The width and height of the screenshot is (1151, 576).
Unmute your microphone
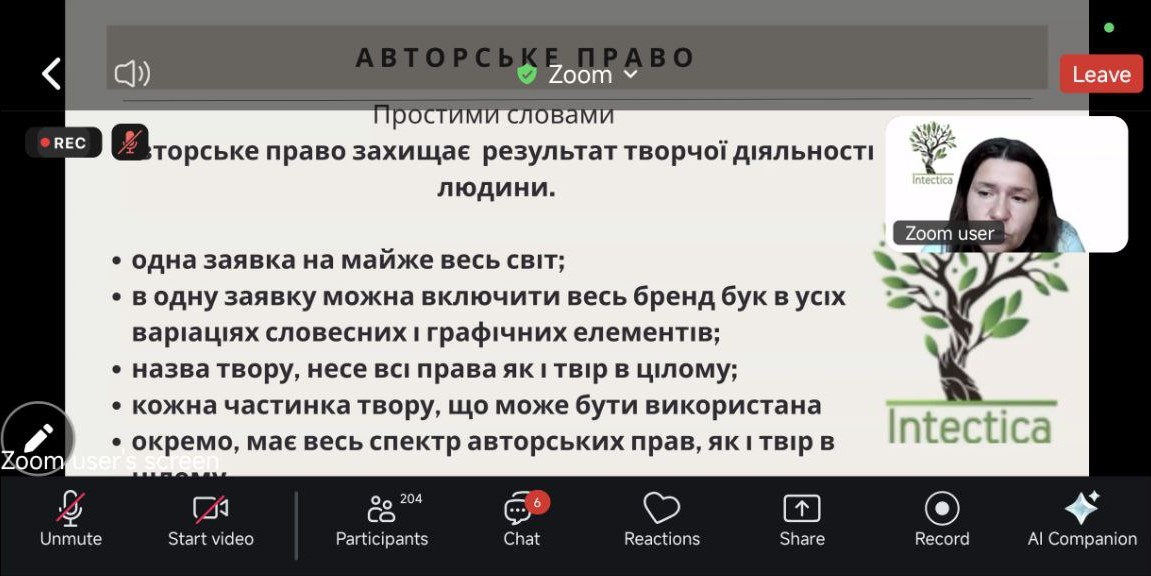tap(70, 520)
